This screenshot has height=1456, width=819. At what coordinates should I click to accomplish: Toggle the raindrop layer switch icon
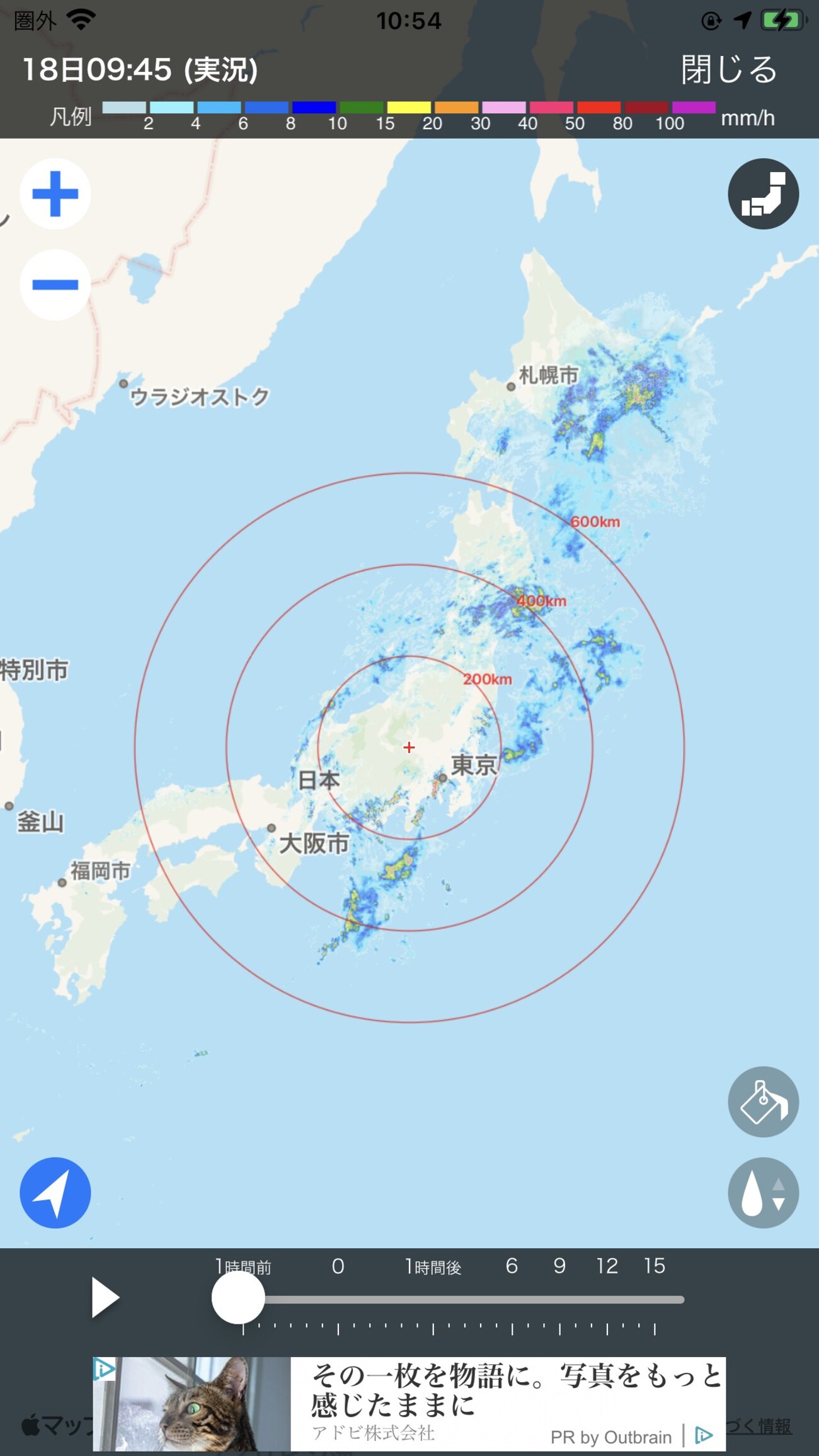(x=763, y=1193)
